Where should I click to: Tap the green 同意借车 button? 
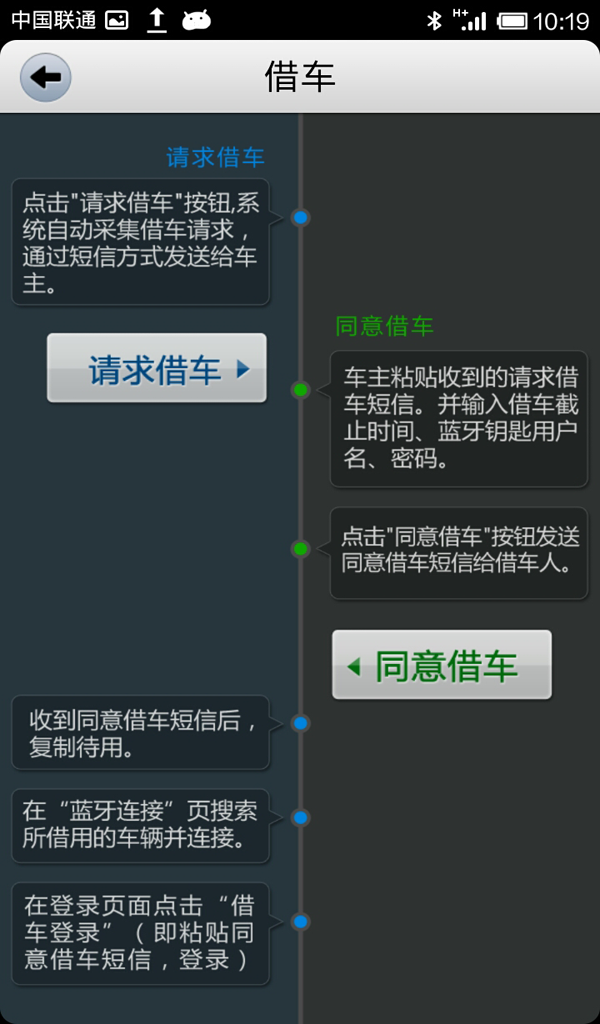coord(441,665)
